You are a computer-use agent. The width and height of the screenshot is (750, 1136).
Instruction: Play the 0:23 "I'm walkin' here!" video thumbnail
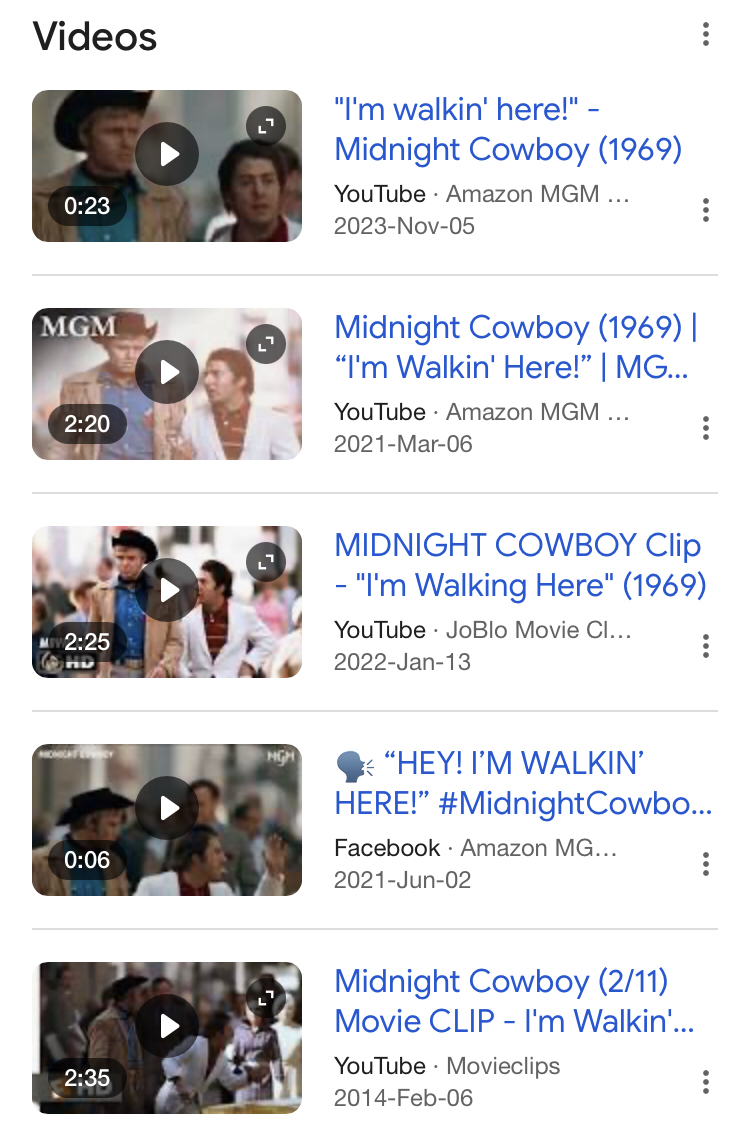click(167, 155)
